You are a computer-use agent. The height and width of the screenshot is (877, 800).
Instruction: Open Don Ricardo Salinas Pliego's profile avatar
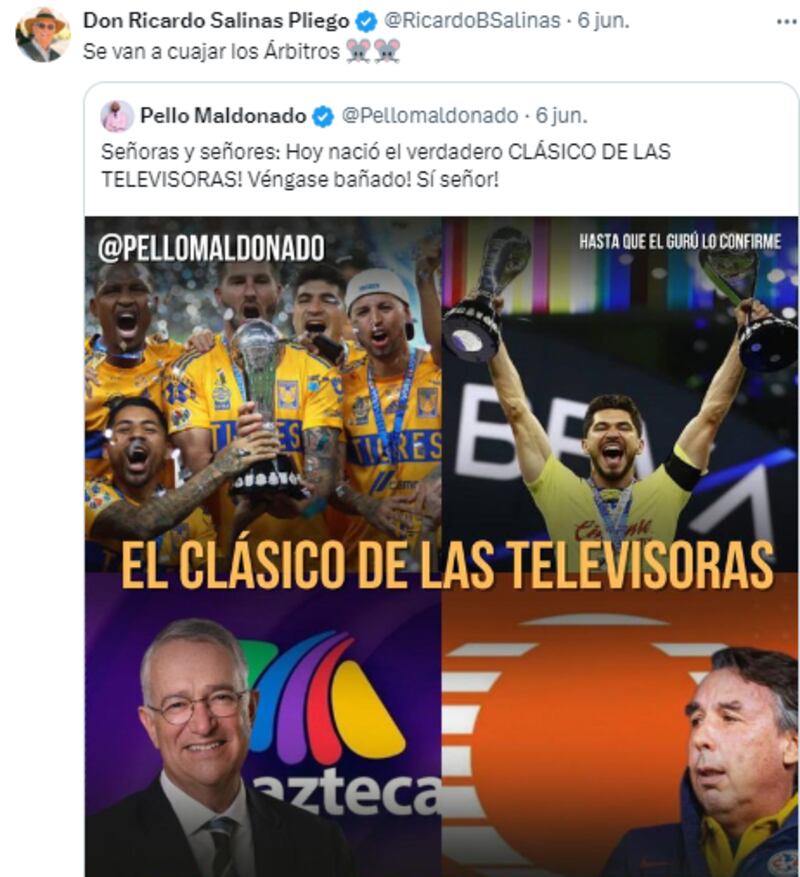coord(42,35)
